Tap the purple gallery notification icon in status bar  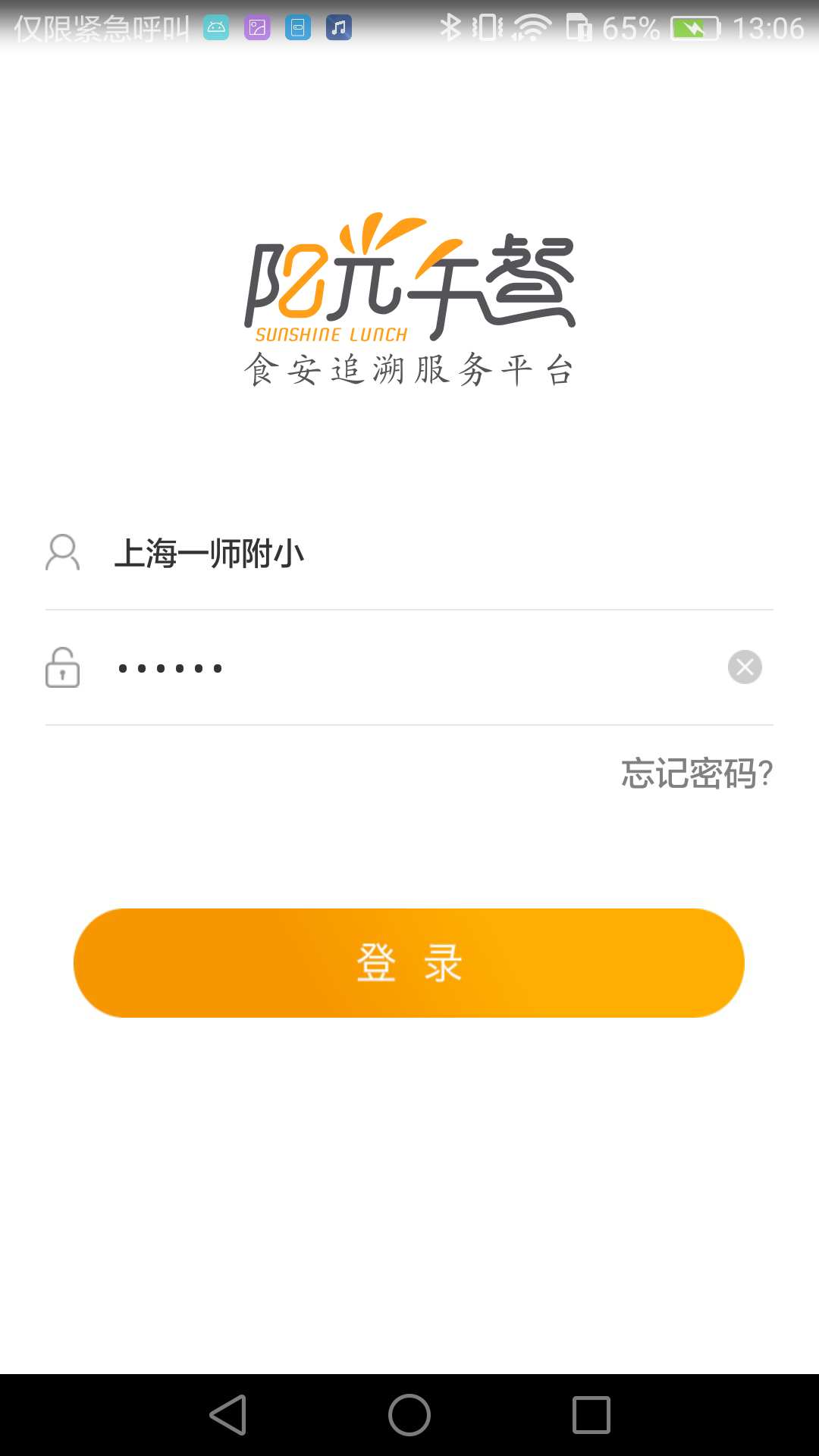click(x=256, y=27)
